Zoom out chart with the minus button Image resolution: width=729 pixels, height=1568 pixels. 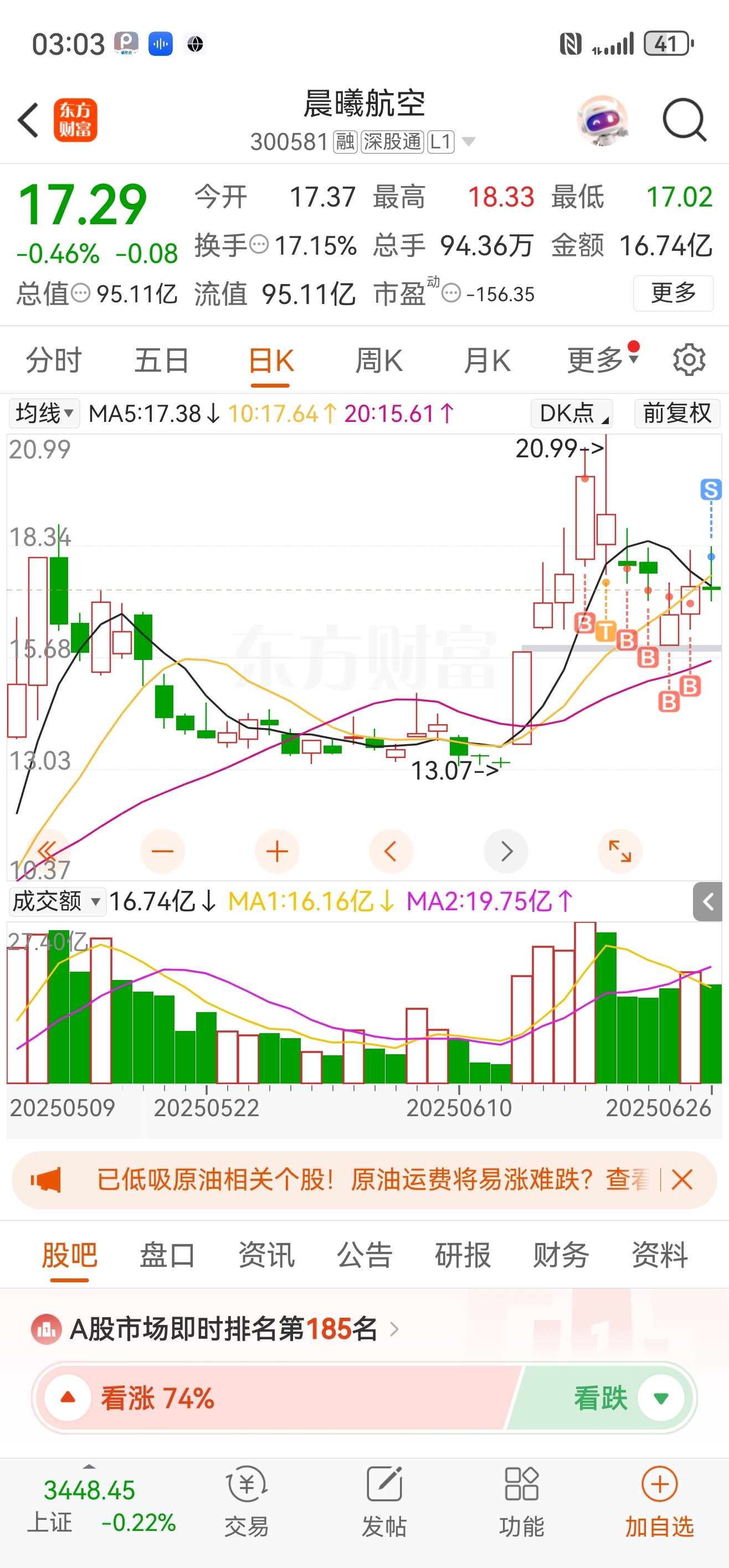click(163, 851)
